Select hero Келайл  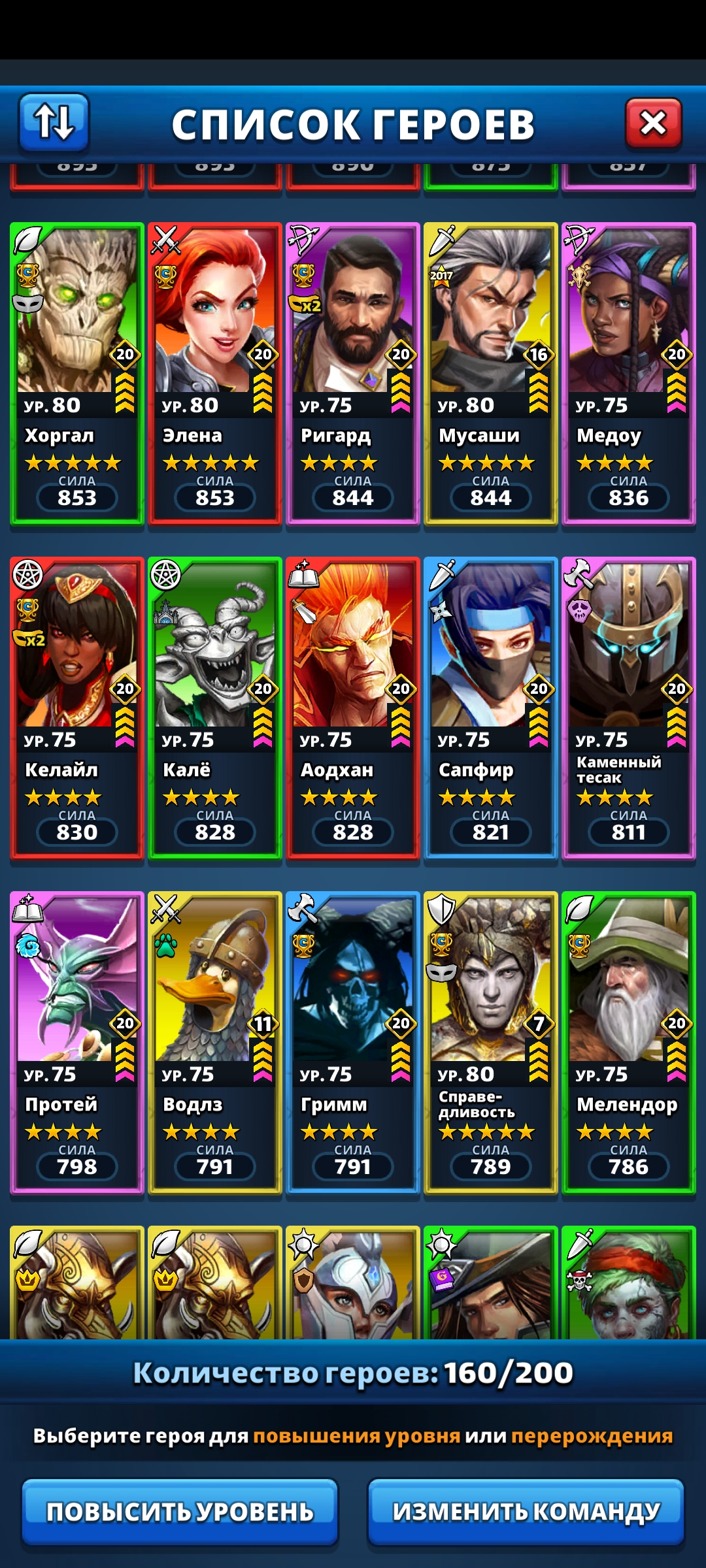point(77,708)
